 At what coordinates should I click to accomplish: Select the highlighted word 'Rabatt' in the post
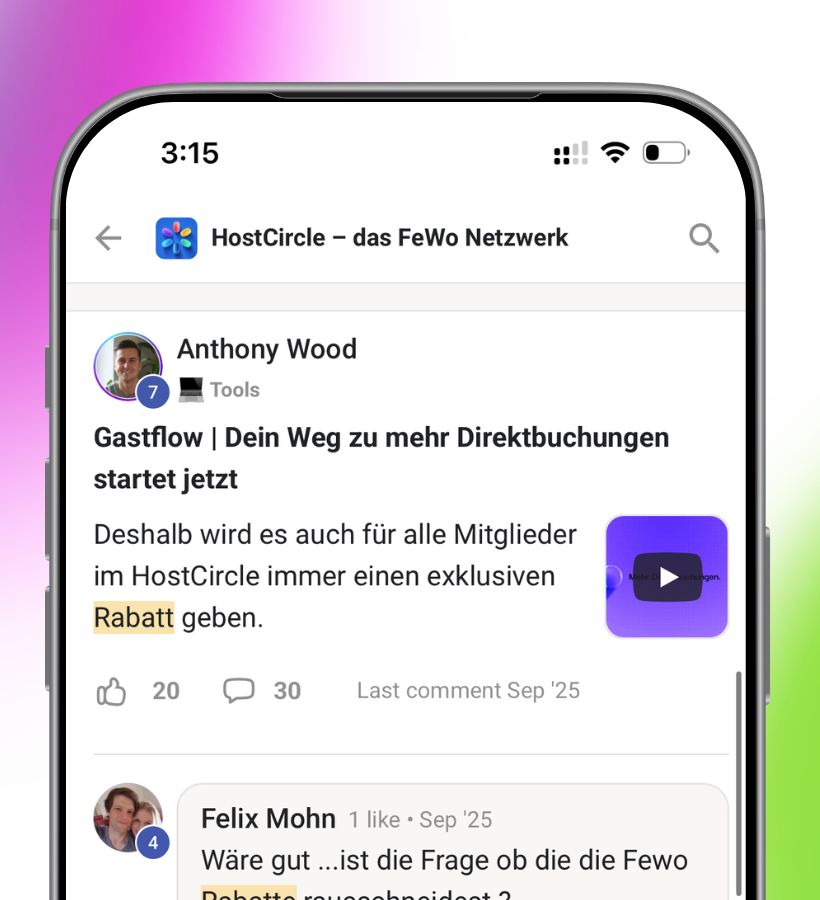pyautogui.click(x=133, y=617)
